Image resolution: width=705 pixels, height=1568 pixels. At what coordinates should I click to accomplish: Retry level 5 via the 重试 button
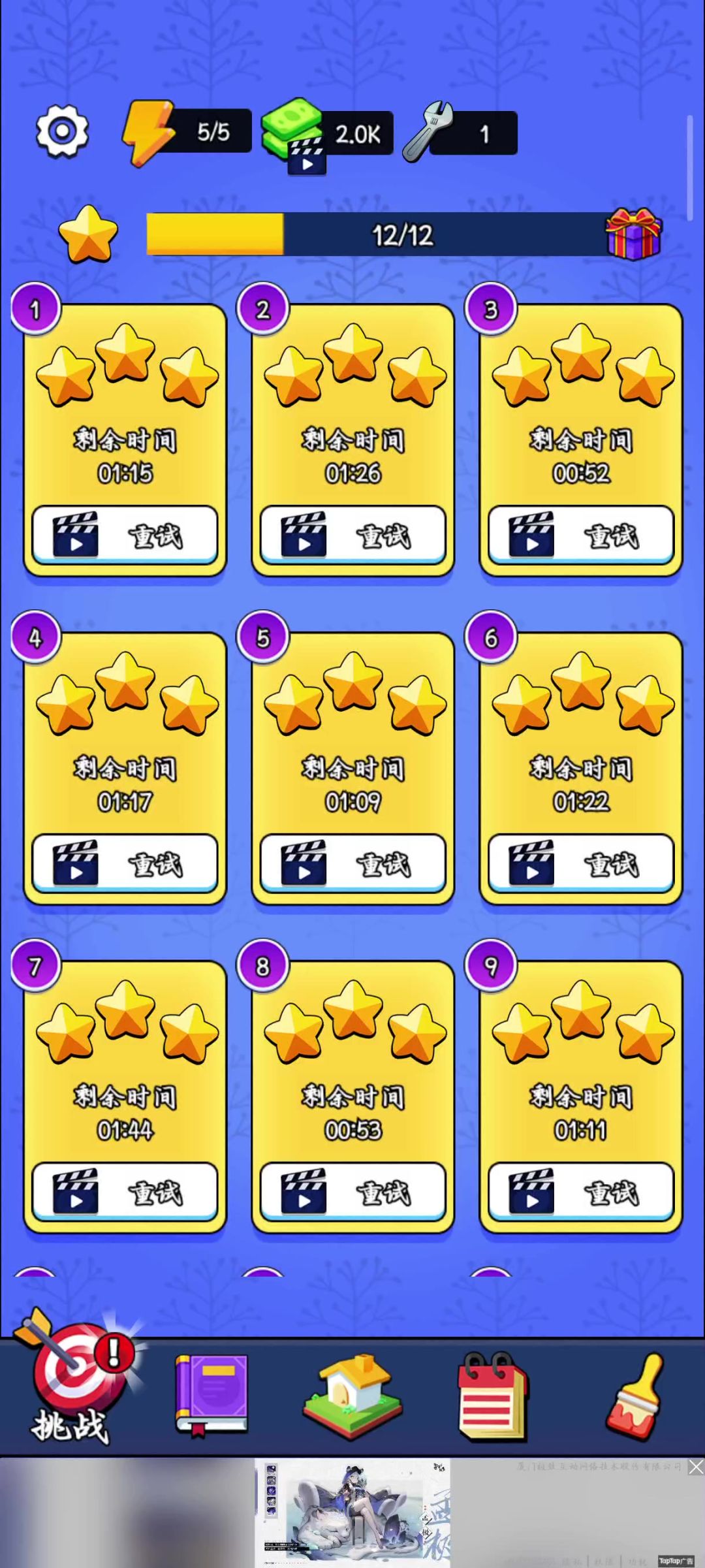point(352,863)
